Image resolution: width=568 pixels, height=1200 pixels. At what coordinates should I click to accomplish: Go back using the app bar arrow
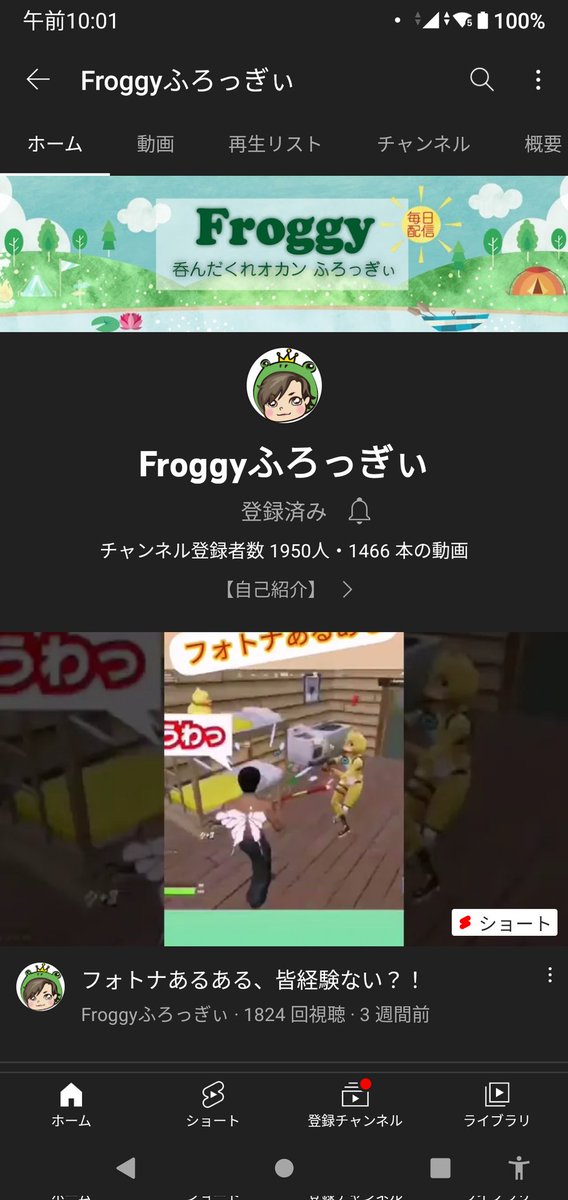pos(38,80)
